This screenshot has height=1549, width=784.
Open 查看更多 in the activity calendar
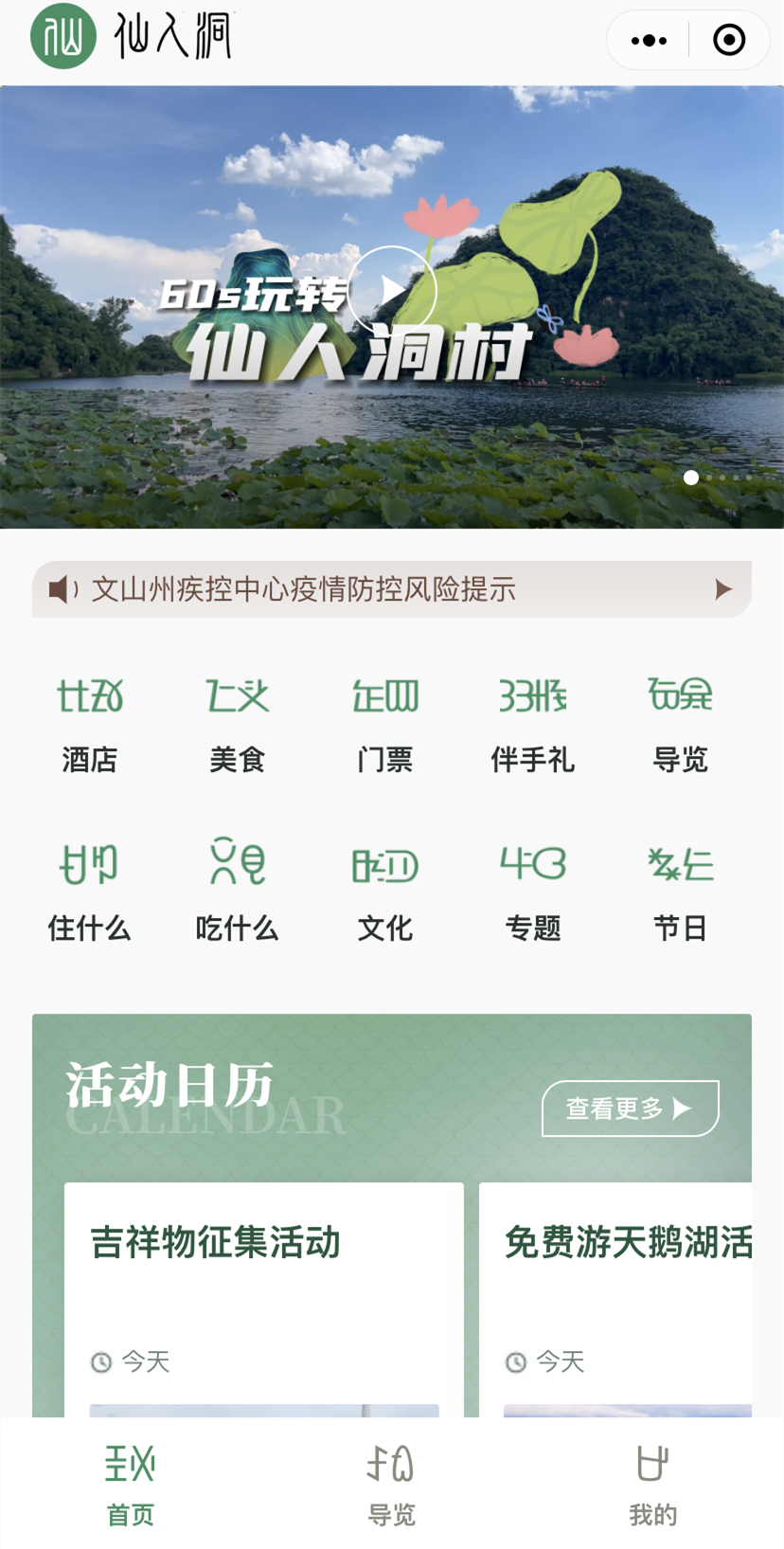(629, 1108)
